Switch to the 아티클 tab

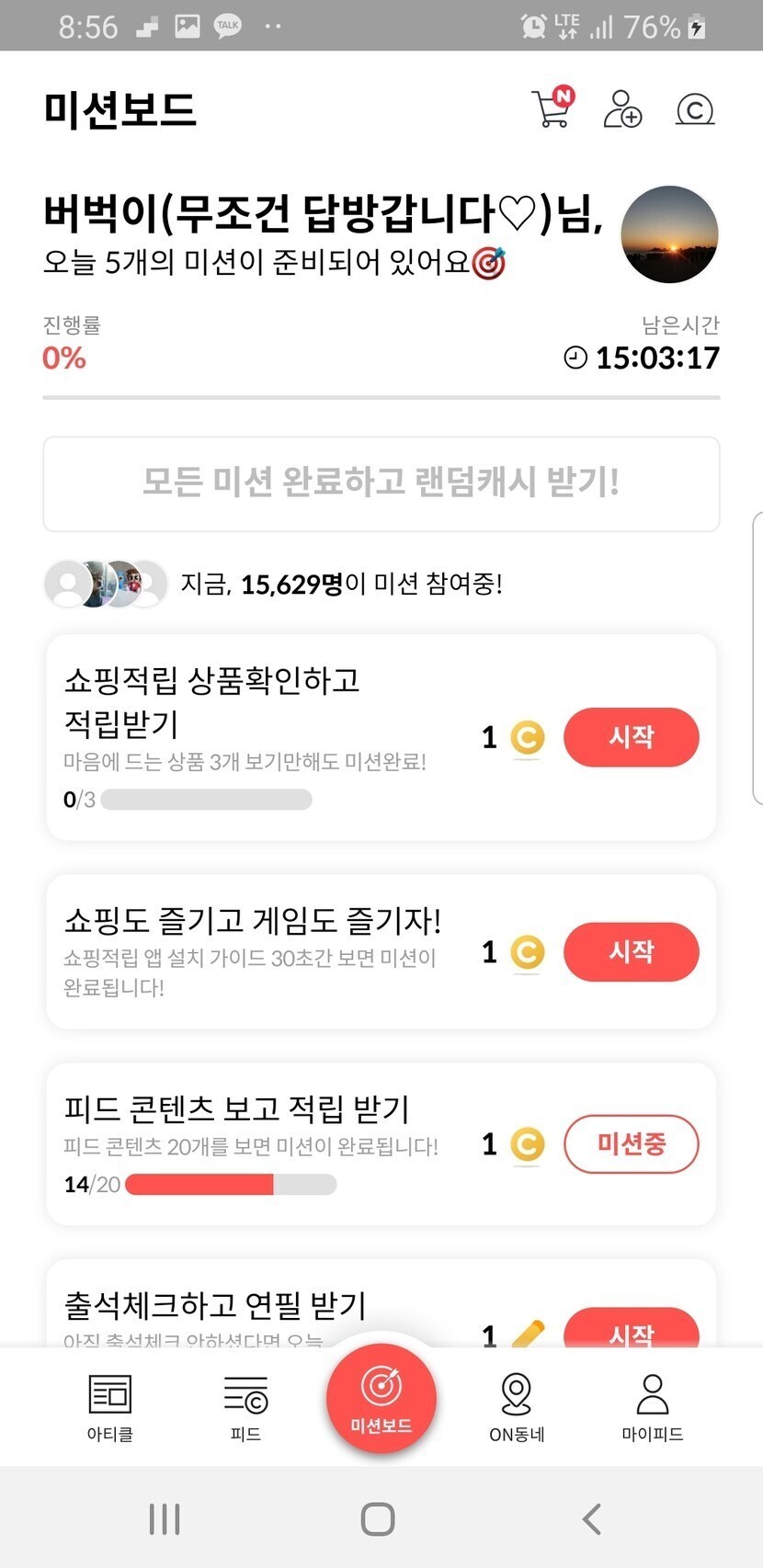point(110,1406)
